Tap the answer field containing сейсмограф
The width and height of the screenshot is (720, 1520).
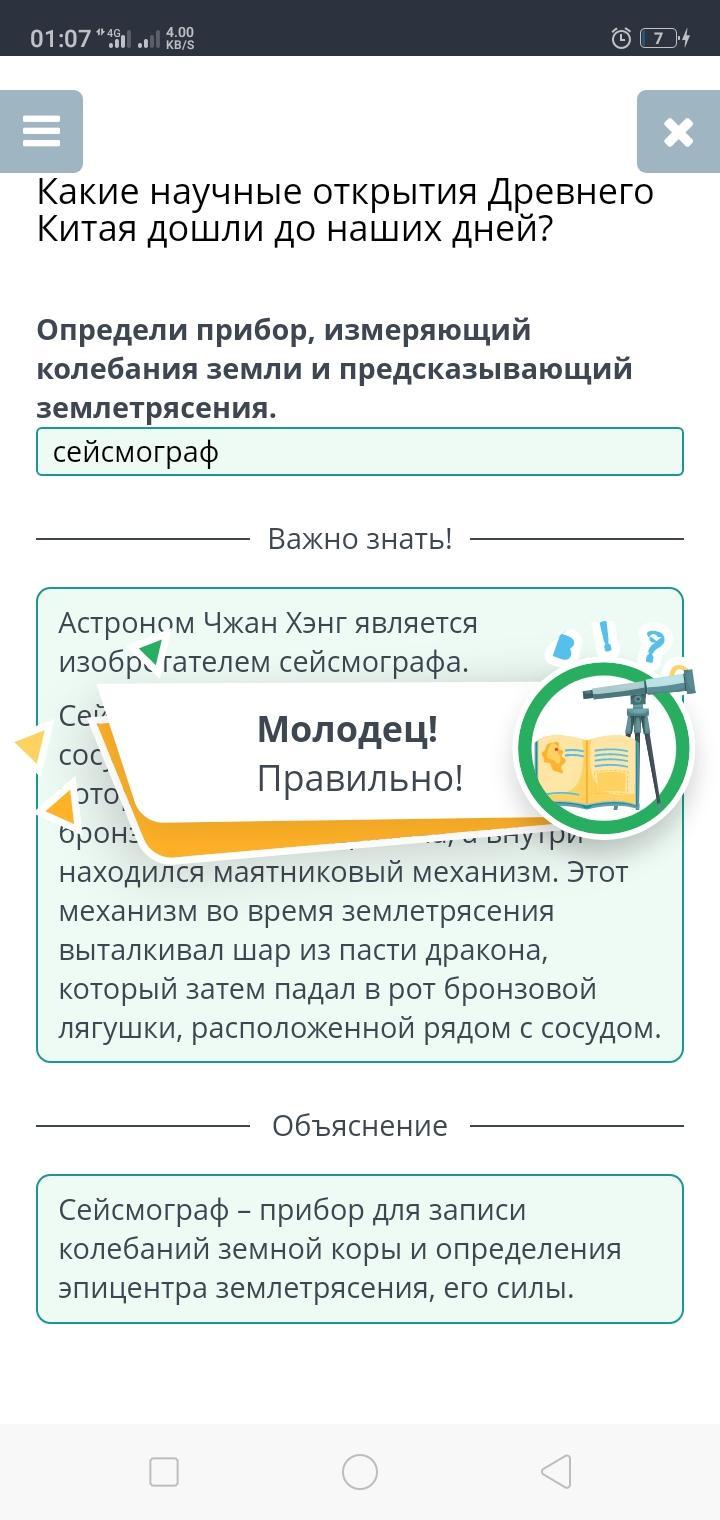point(360,452)
